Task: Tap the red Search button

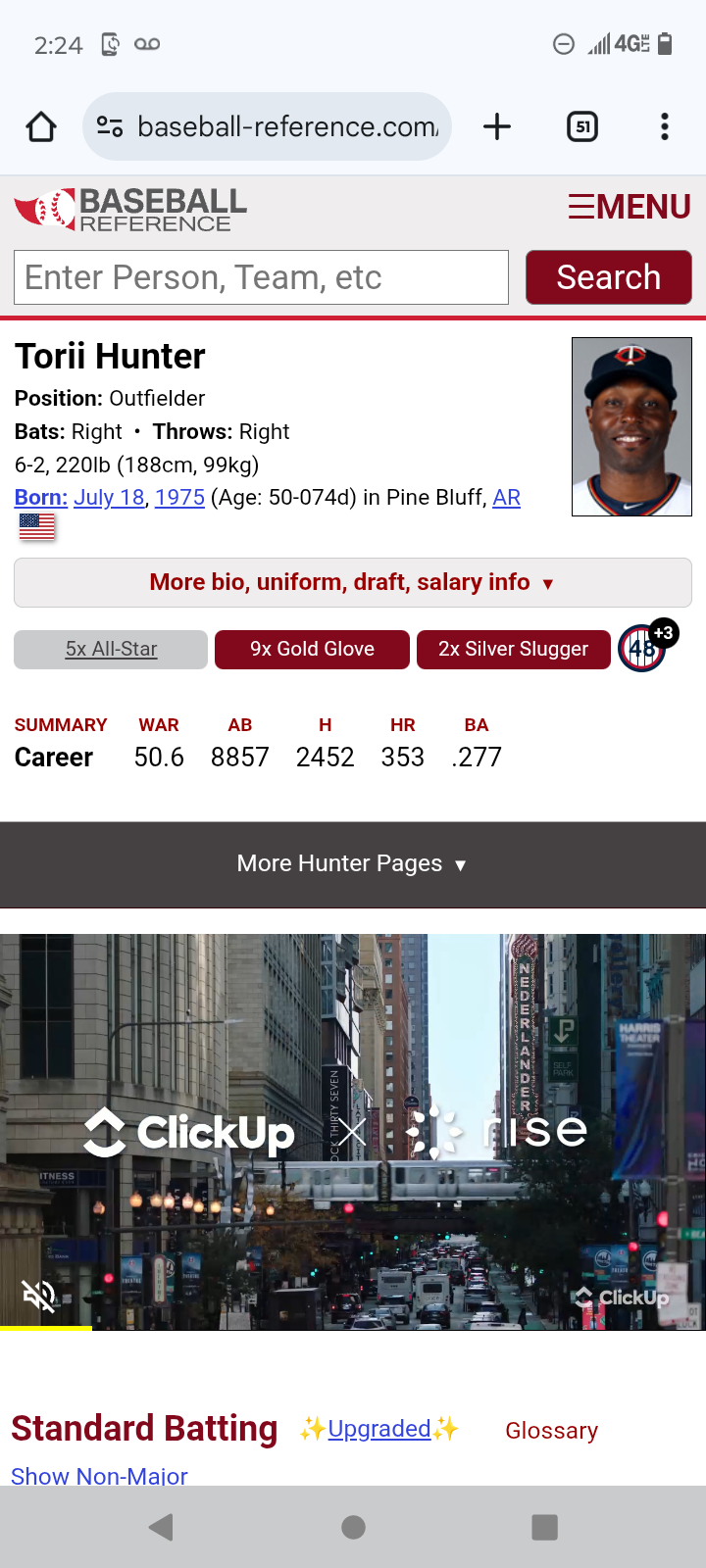Action: pyautogui.click(x=608, y=277)
